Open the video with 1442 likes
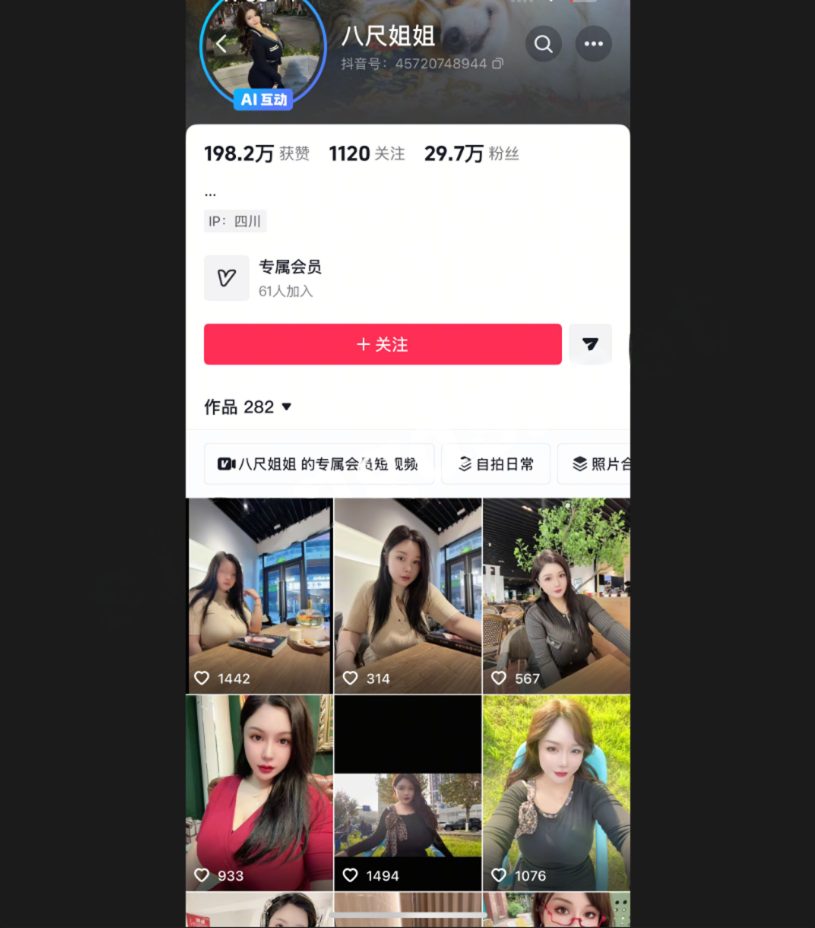The height and width of the screenshot is (928, 815). click(259, 595)
